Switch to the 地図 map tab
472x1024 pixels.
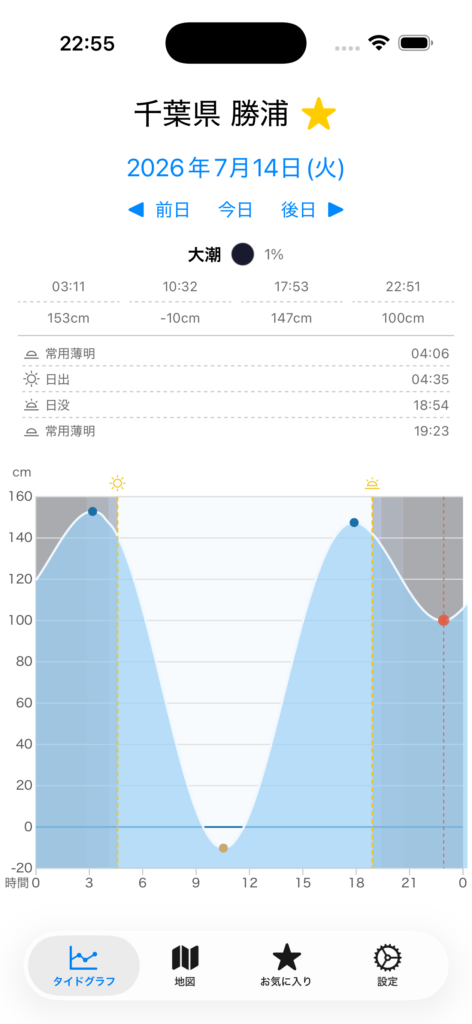tap(185, 966)
